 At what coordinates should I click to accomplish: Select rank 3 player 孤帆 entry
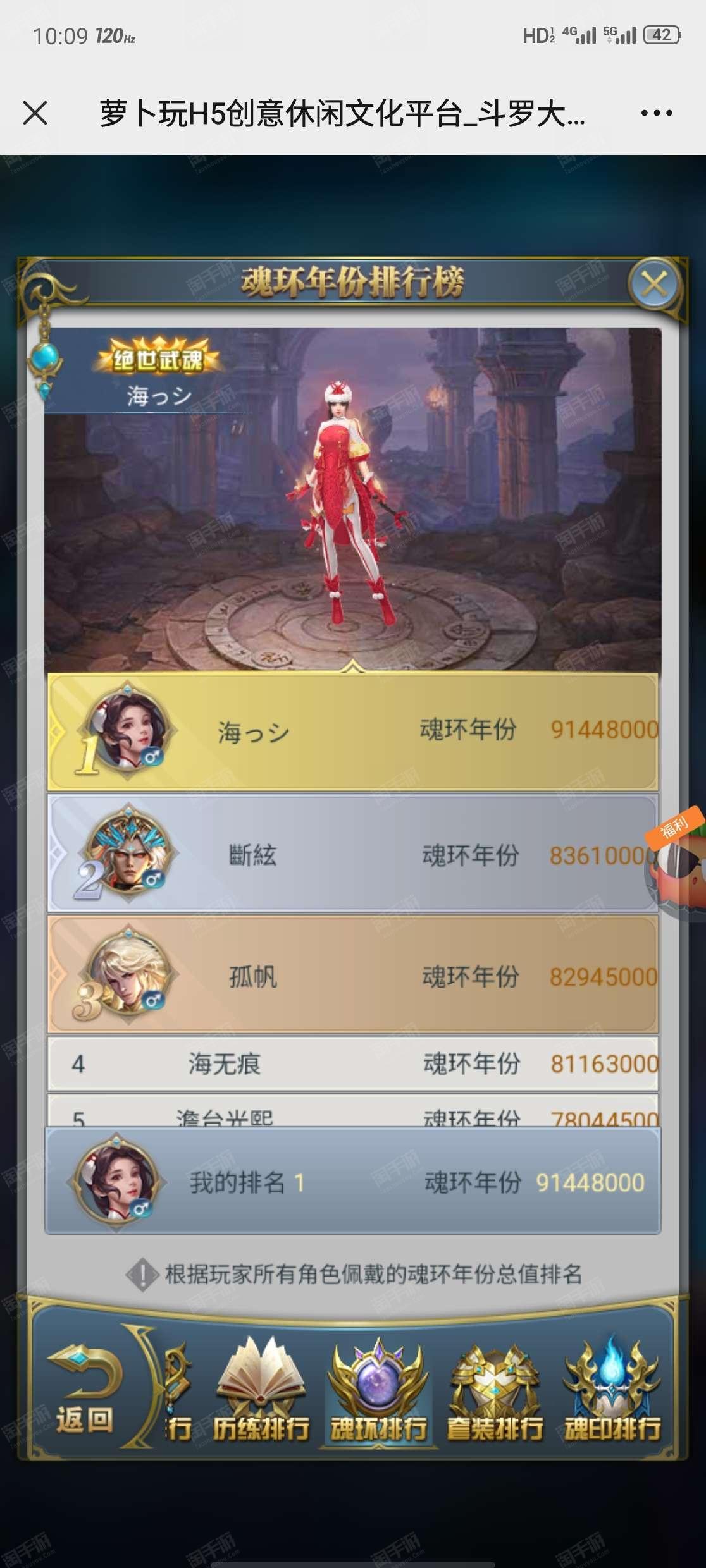353,975
